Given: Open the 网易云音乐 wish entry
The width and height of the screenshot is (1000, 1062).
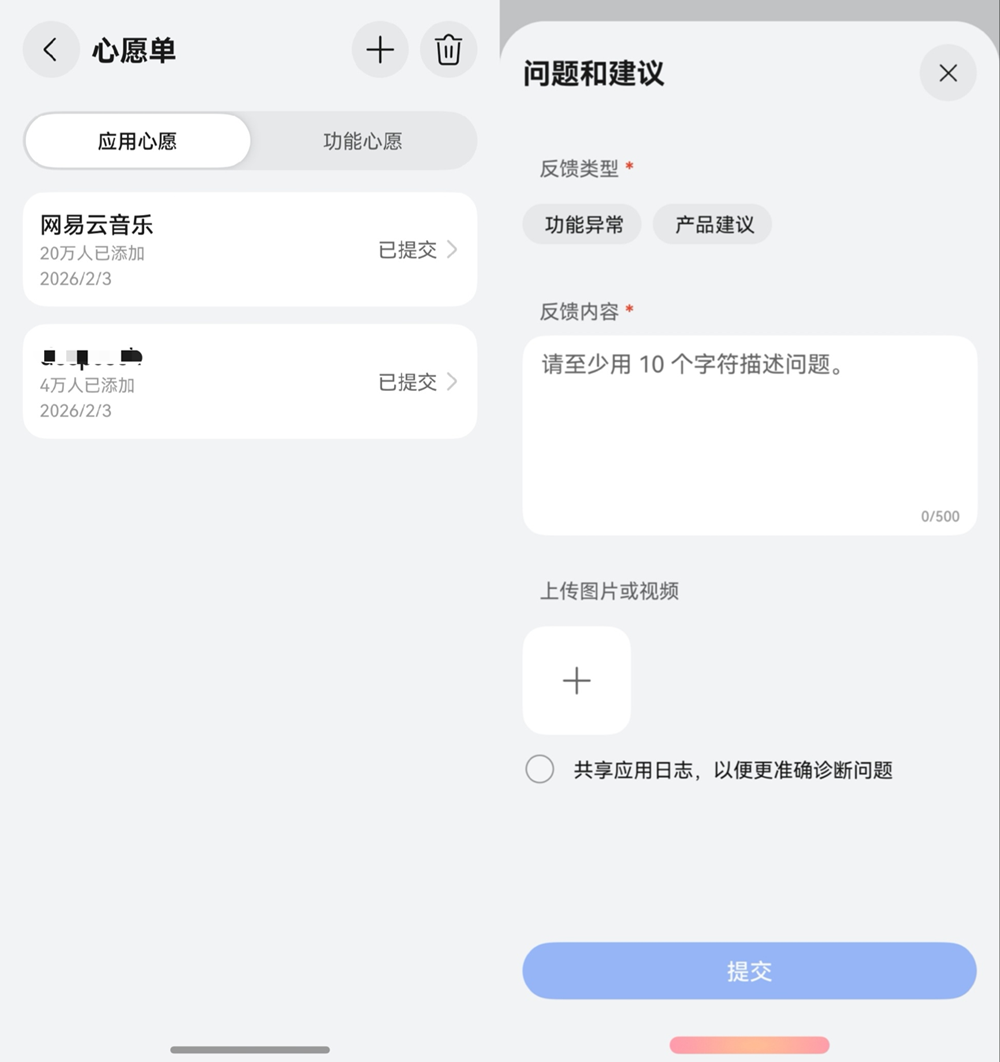Looking at the screenshot, I should [250, 249].
